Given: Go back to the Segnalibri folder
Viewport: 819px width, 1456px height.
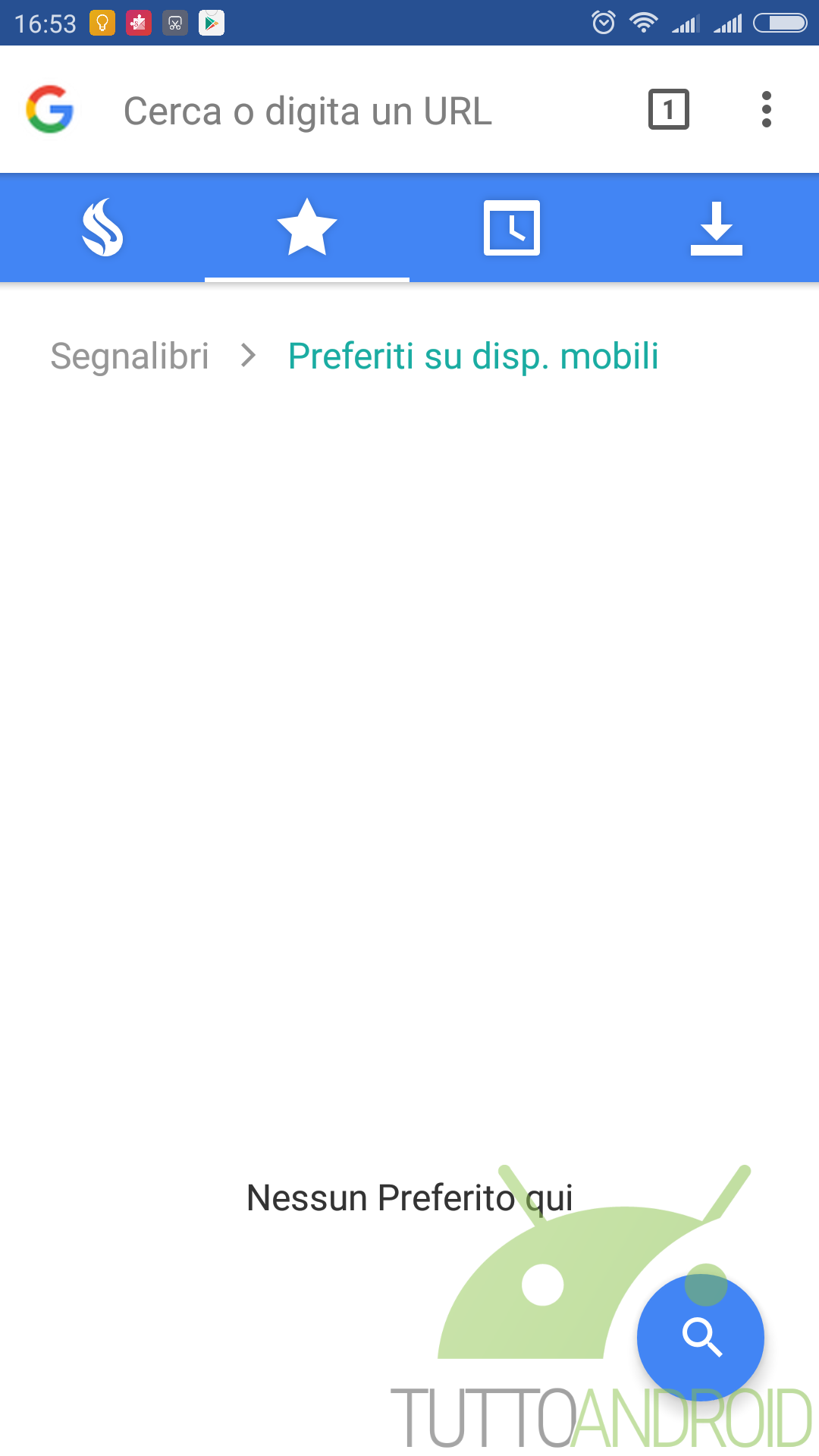Looking at the screenshot, I should click(x=130, y=356).
